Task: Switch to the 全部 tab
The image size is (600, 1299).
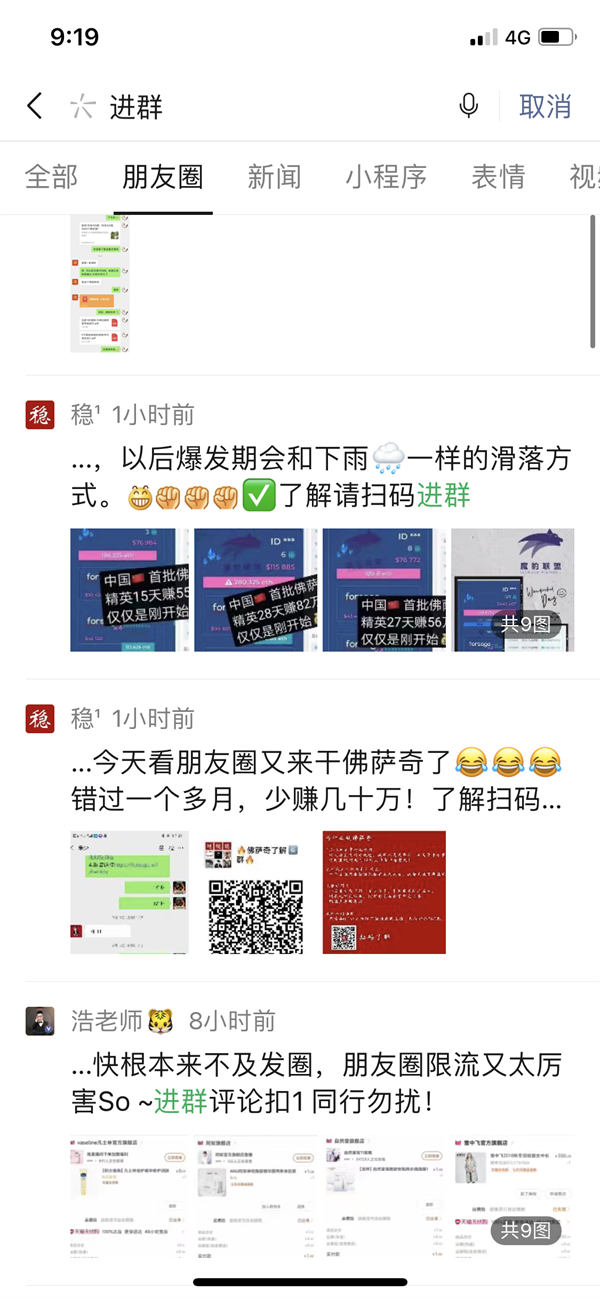Action: [51, 177]
